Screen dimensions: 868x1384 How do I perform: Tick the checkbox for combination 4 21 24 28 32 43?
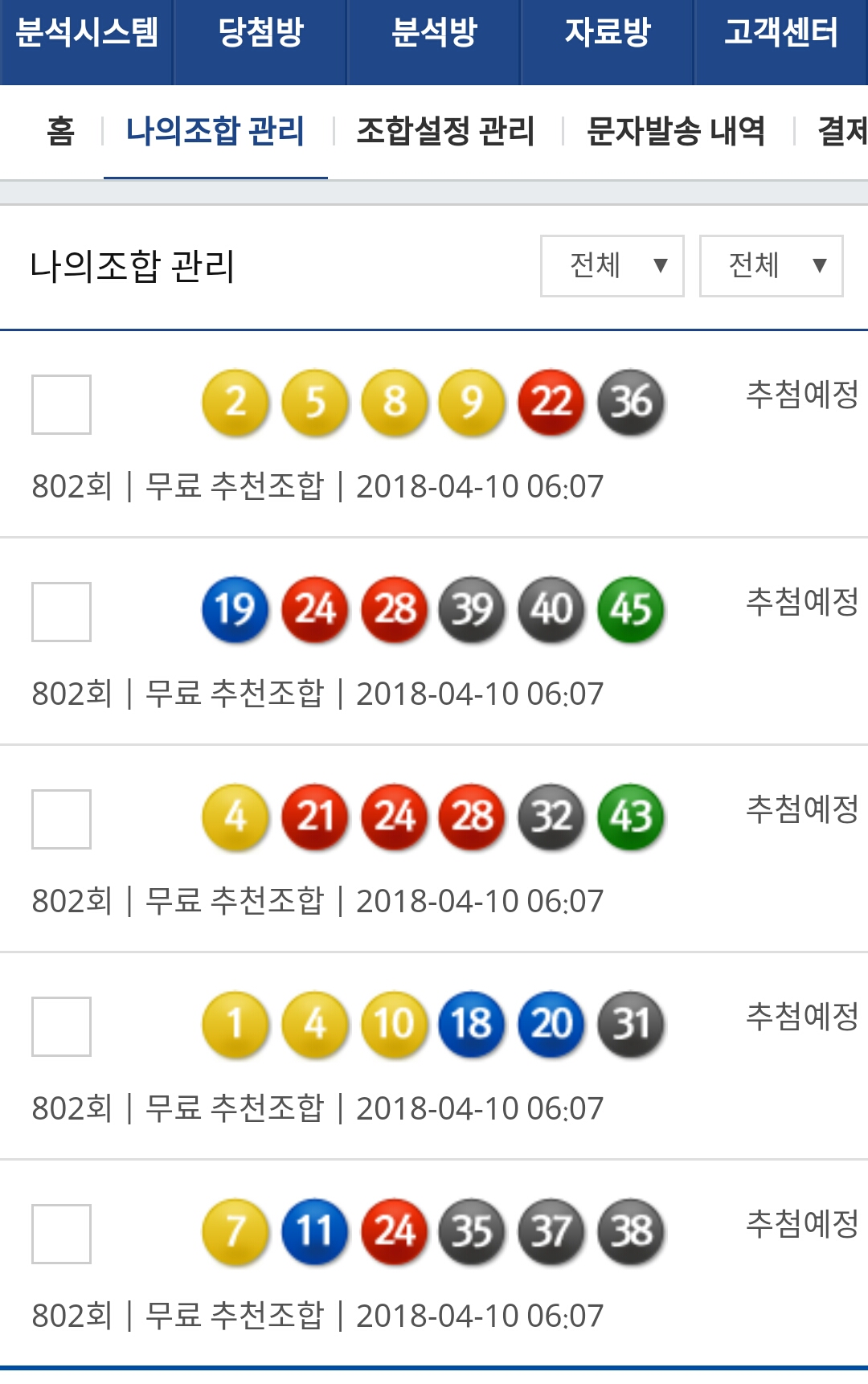[x=61, y=819]
